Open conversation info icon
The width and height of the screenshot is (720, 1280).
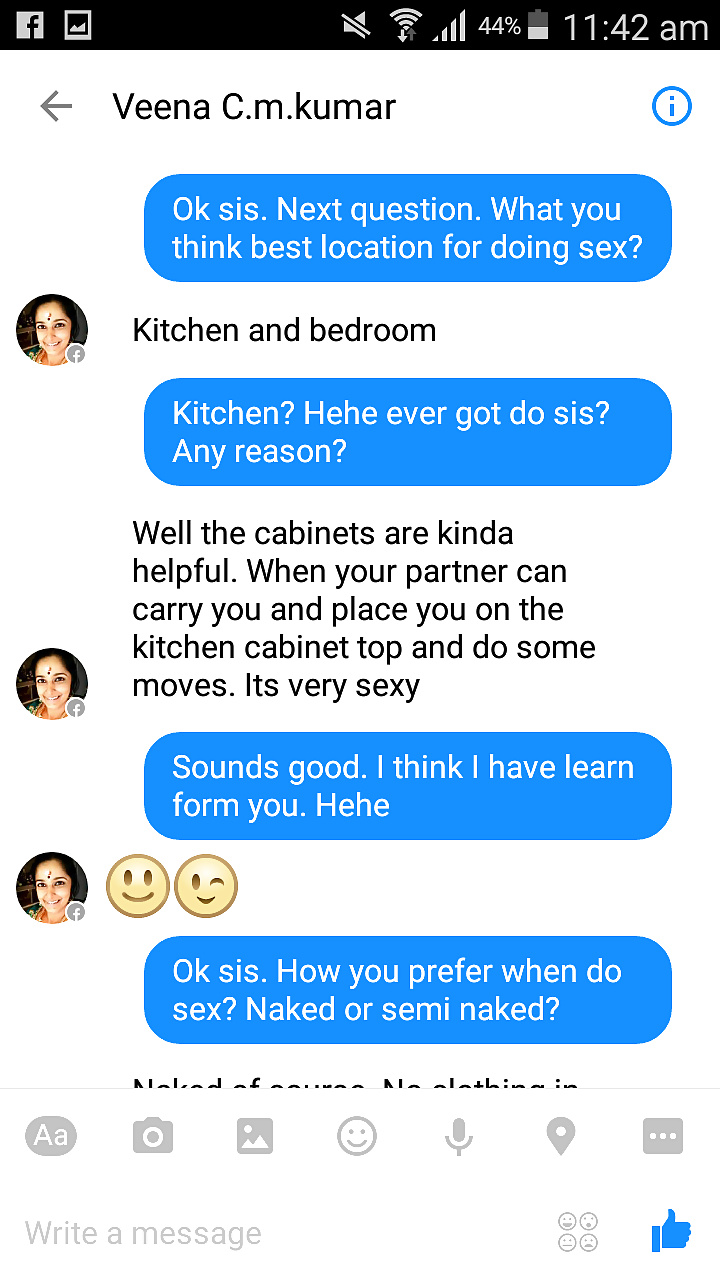pyautogui.click(x=671, y=106)
